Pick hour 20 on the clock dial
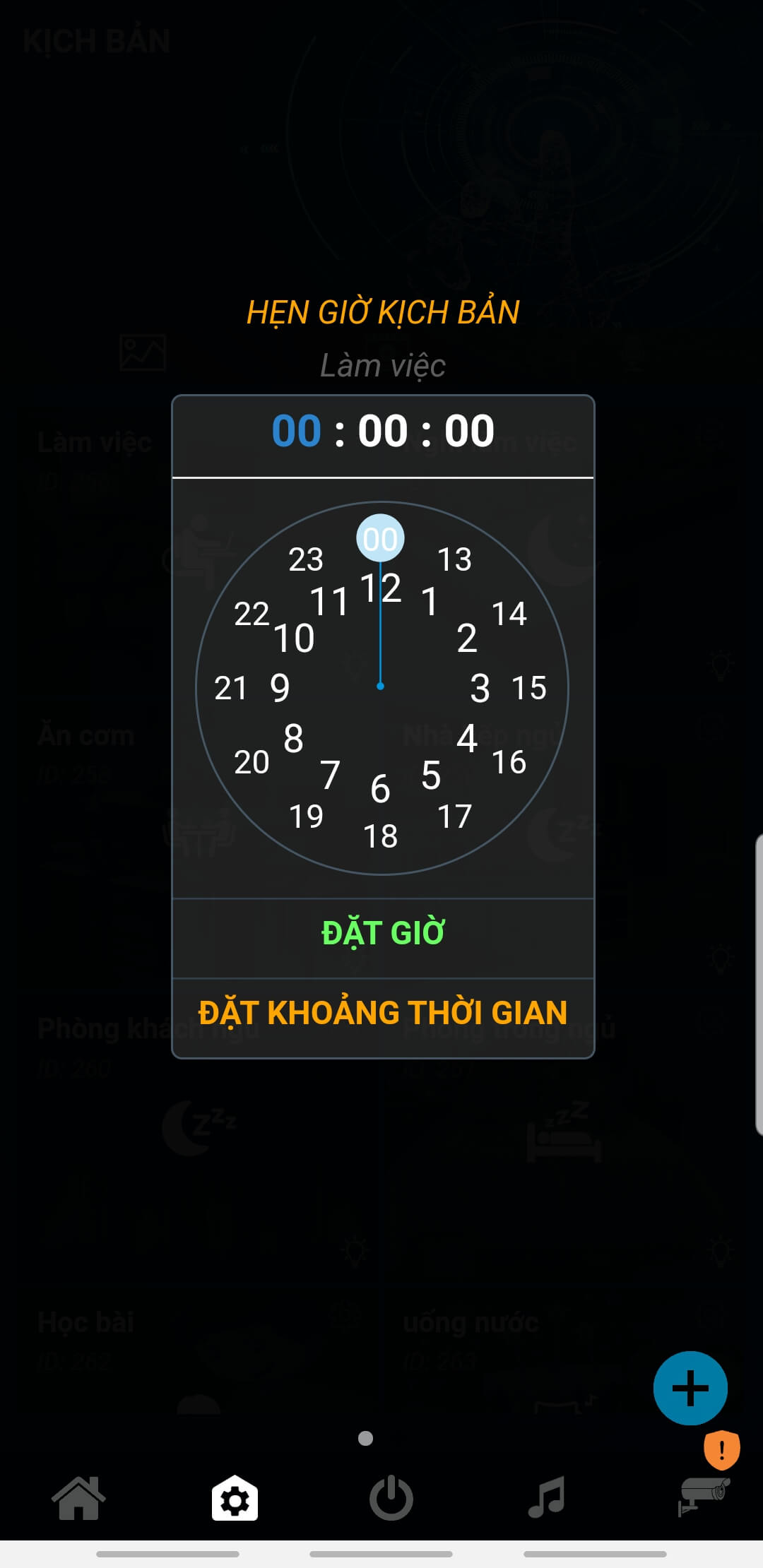This screenshot has height=1568, width=763. [252, 762]
